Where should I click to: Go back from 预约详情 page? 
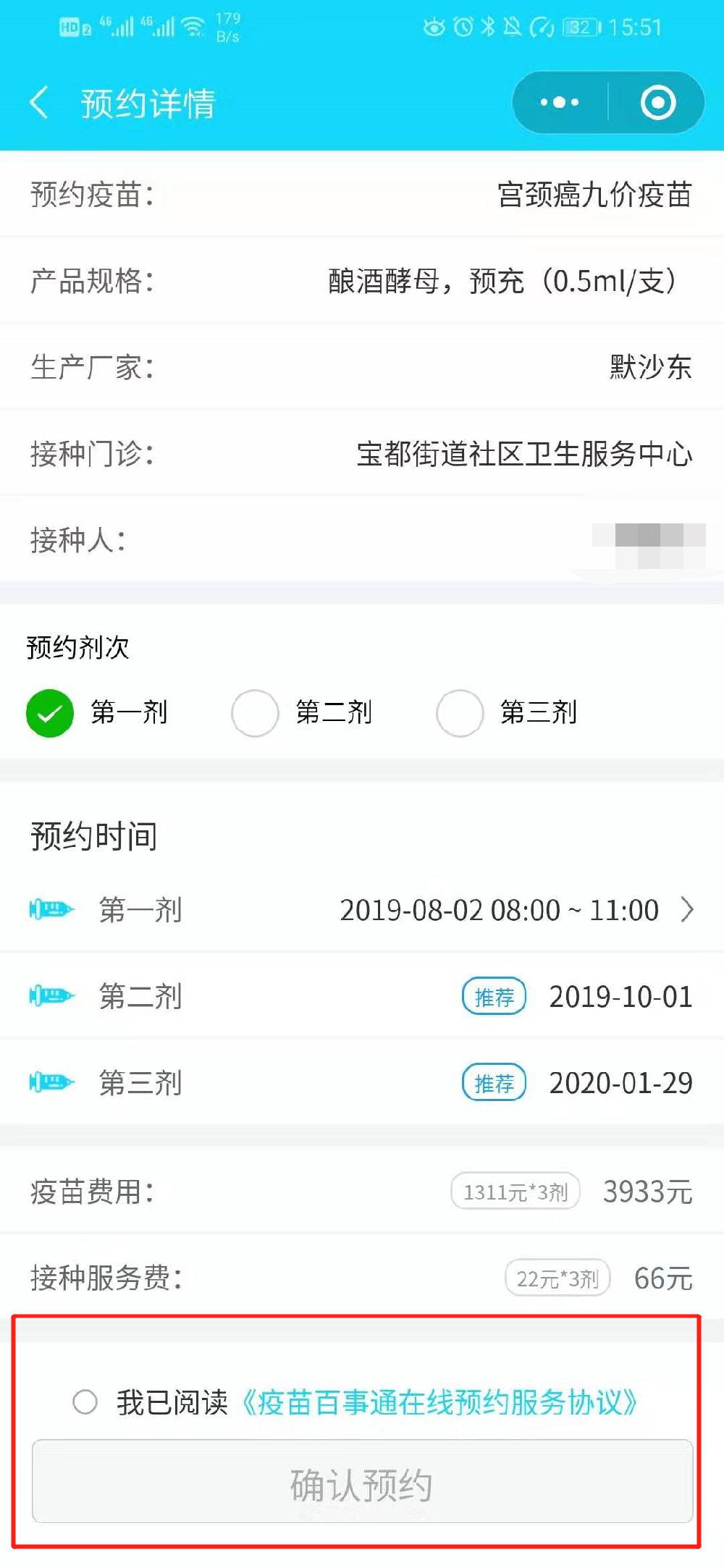click(x=39, y=103)
